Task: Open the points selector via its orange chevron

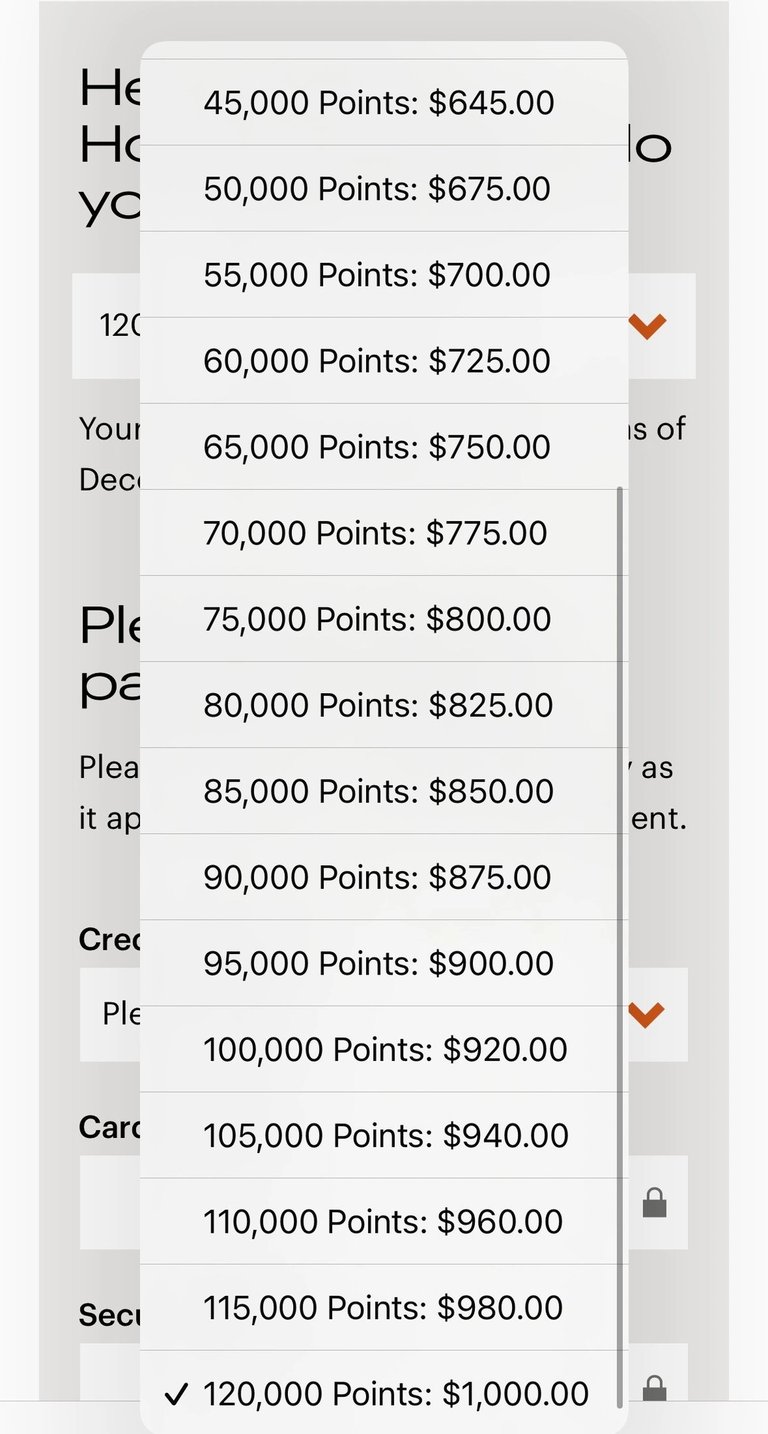Action: [x=646, y=325]
